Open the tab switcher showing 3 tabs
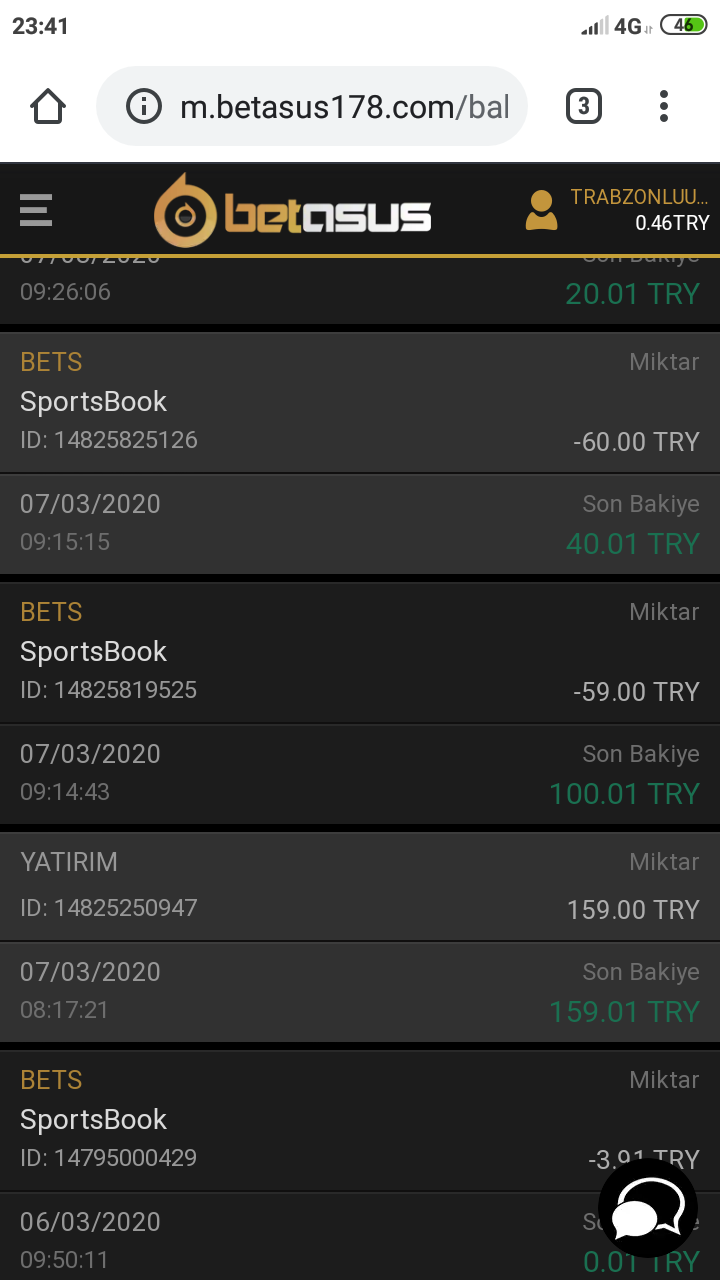This screenshot has height=1280, width=720. [584, 106]
